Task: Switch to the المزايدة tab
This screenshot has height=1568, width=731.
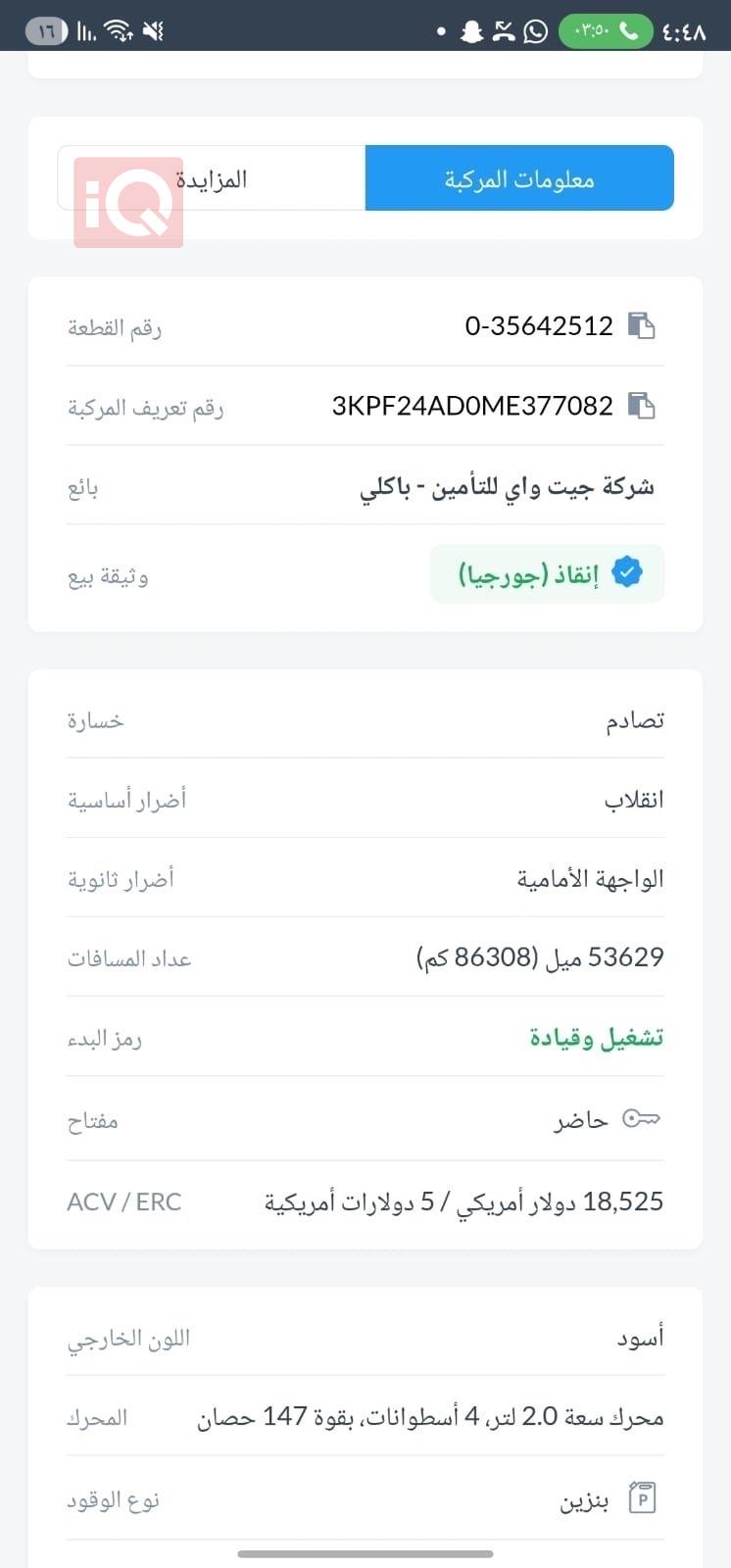Action: tap(213, 177)
